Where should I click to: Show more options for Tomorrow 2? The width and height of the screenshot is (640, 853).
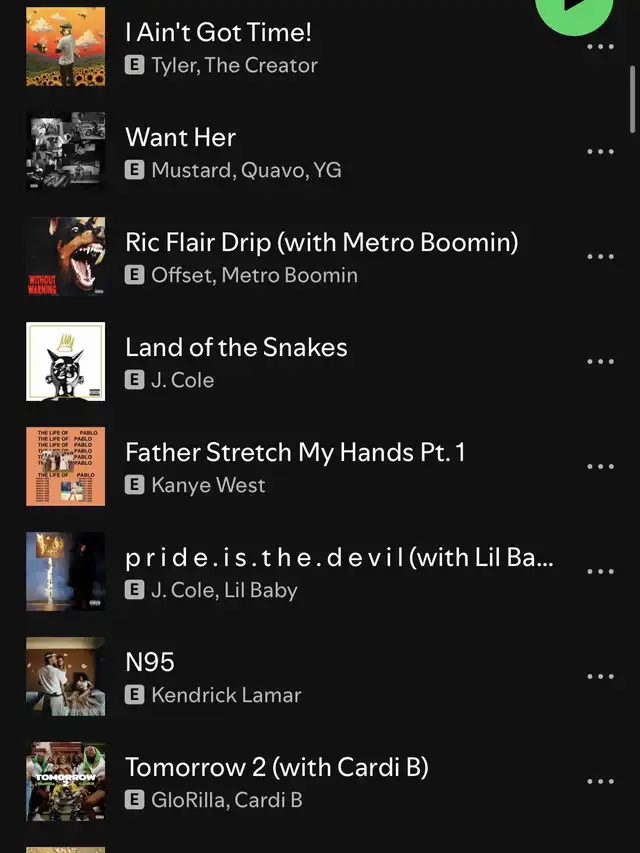(x=600, y=782)
